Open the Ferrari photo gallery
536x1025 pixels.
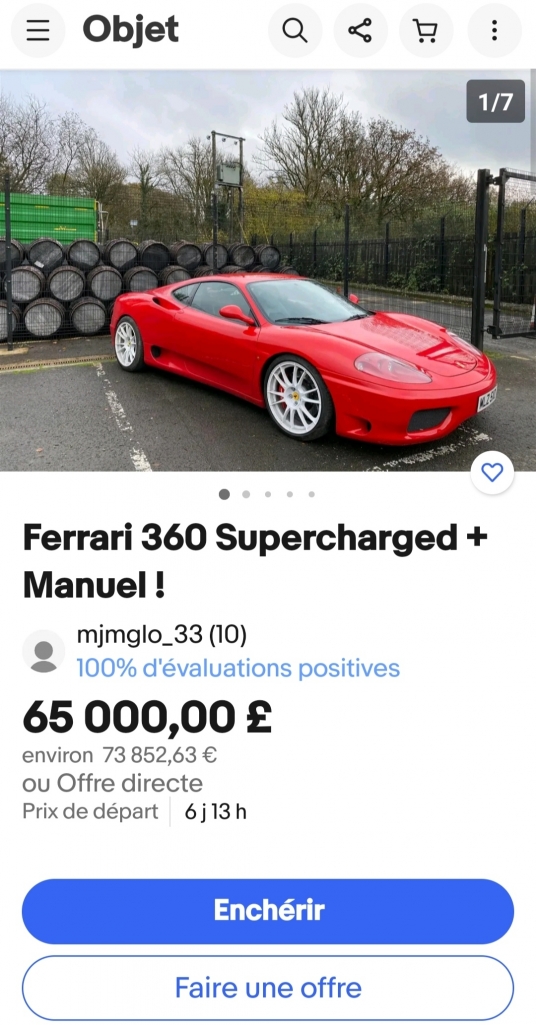tap(268, 270)
